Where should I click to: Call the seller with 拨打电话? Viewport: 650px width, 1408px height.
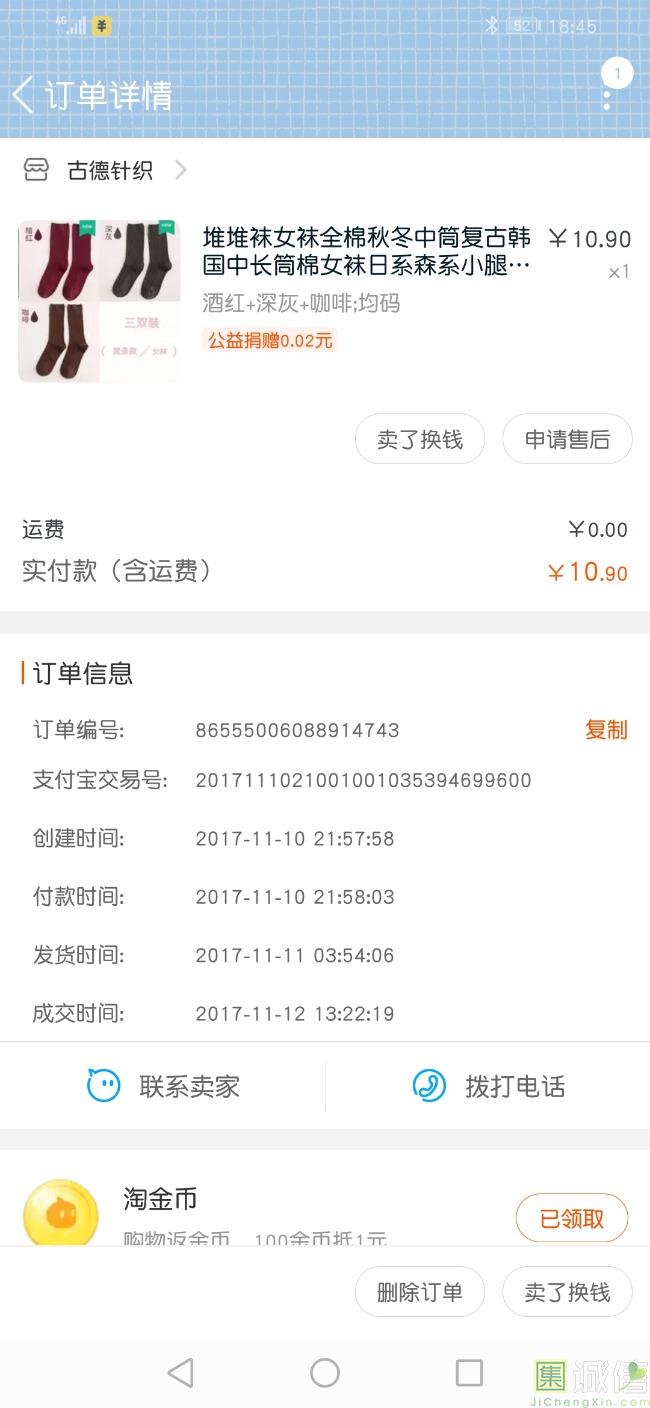(488, 1086)
